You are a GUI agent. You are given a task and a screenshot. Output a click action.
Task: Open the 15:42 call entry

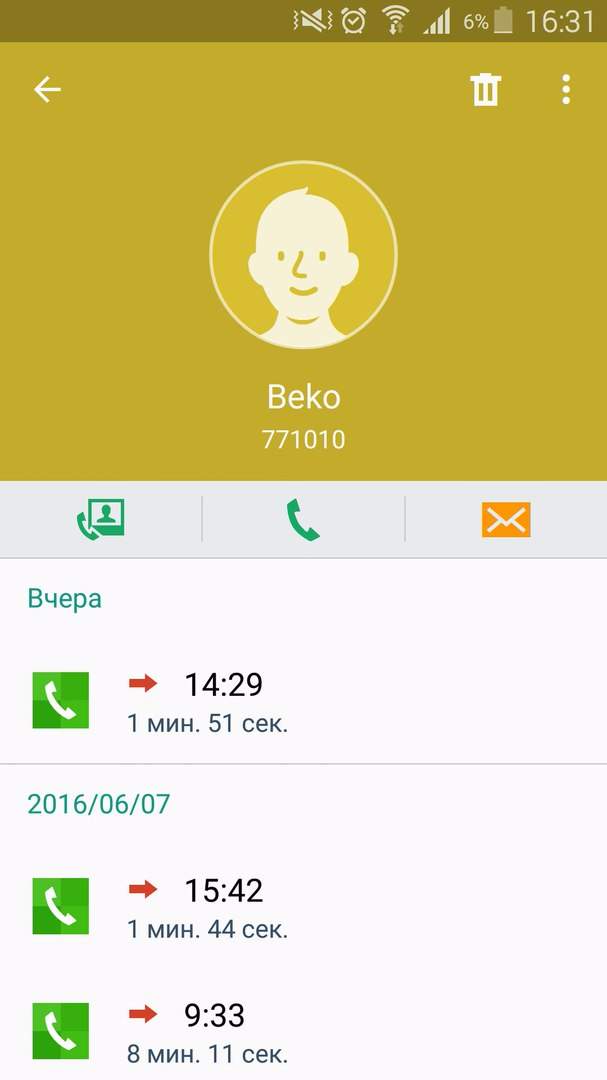pos(303,906)
